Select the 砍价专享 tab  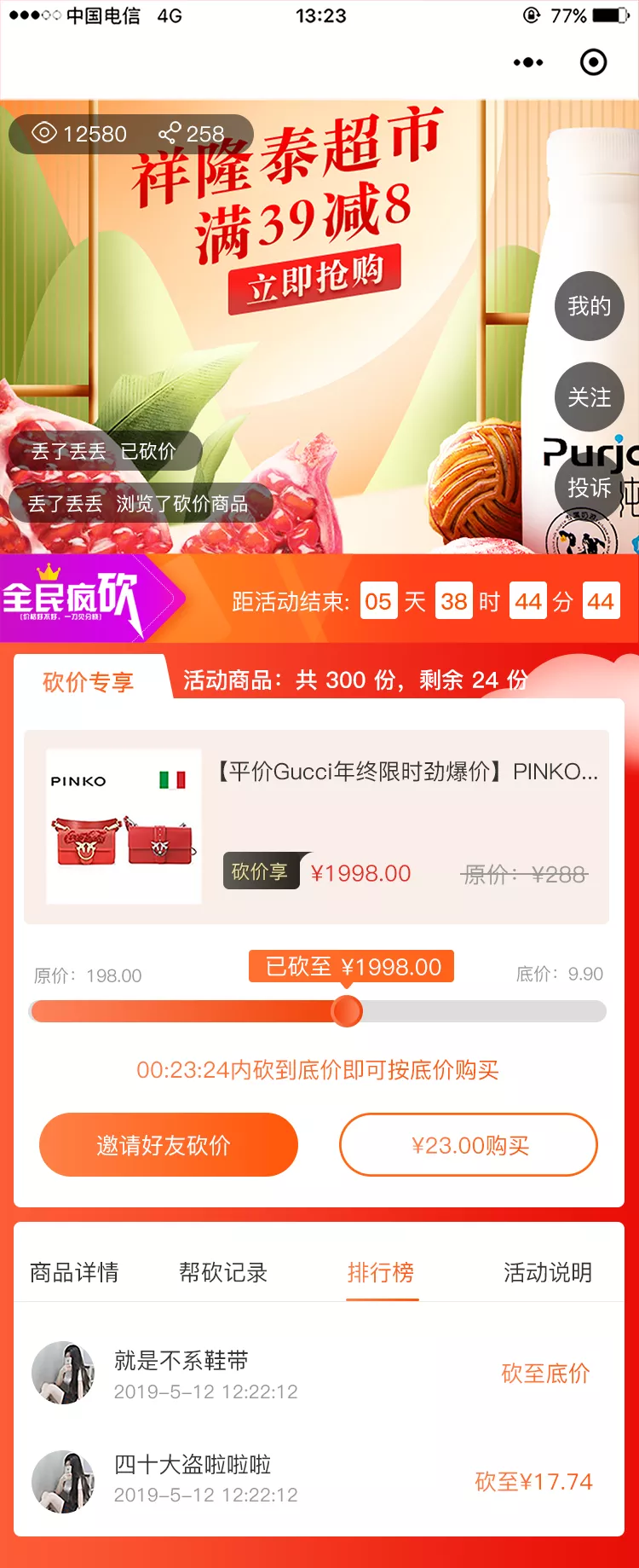pos(89,681)
